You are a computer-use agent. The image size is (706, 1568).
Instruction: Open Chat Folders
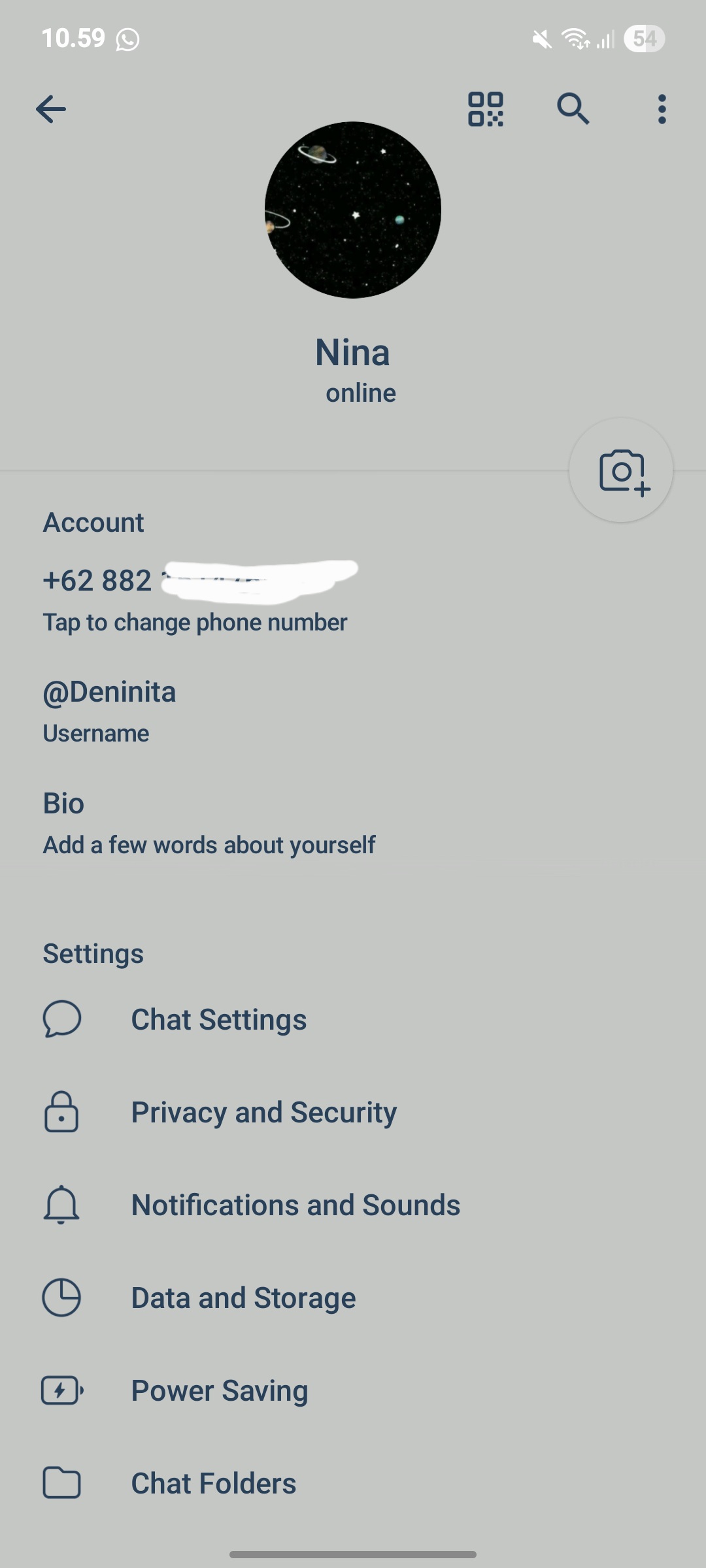[213, 1483]
